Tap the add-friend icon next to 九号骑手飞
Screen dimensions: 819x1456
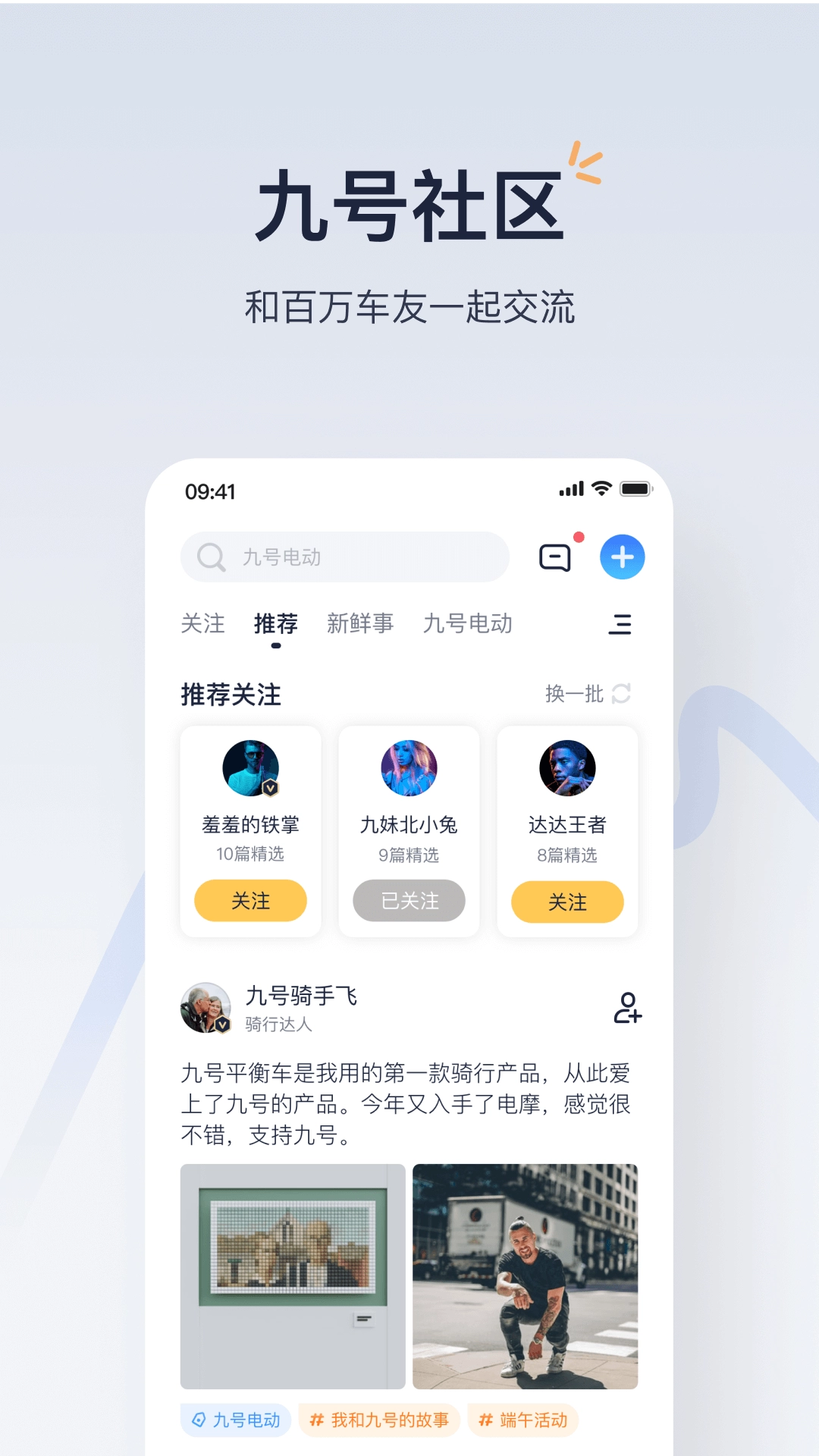tap(627, 1010)
